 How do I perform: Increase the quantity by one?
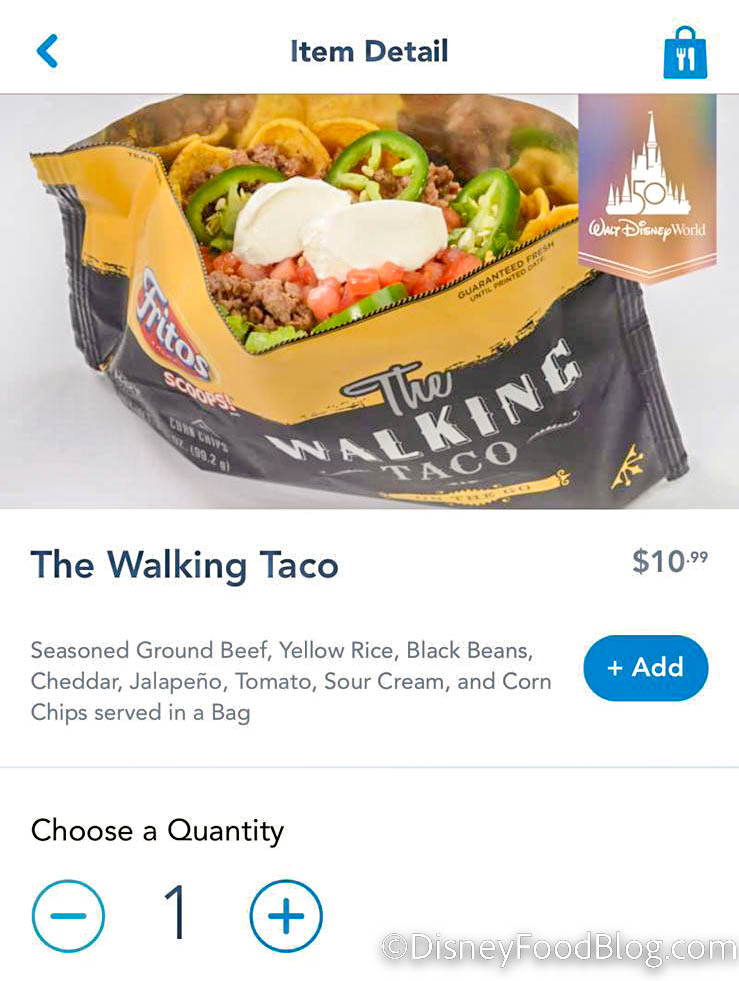pos(286,914)
